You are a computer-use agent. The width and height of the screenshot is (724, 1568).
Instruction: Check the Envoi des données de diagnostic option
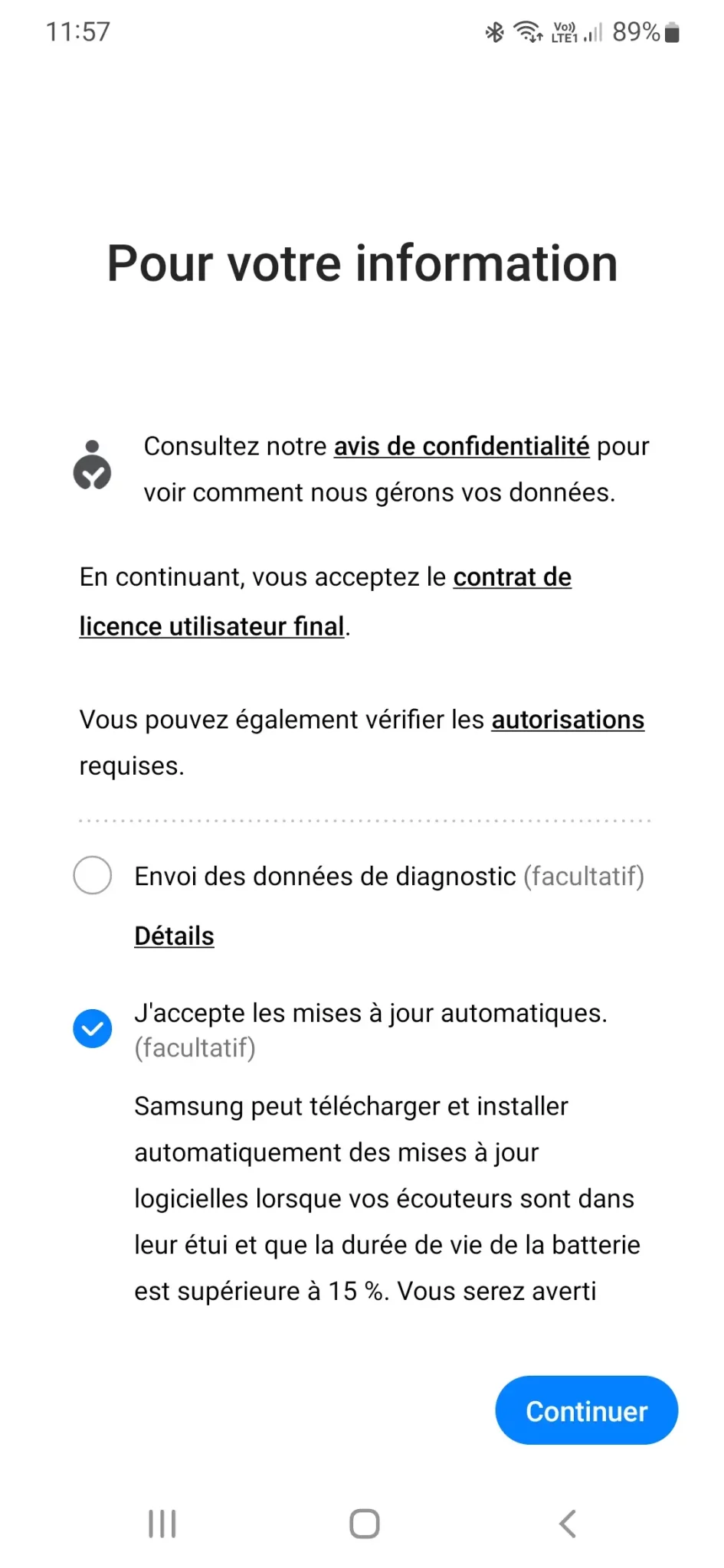coord(93,875)
